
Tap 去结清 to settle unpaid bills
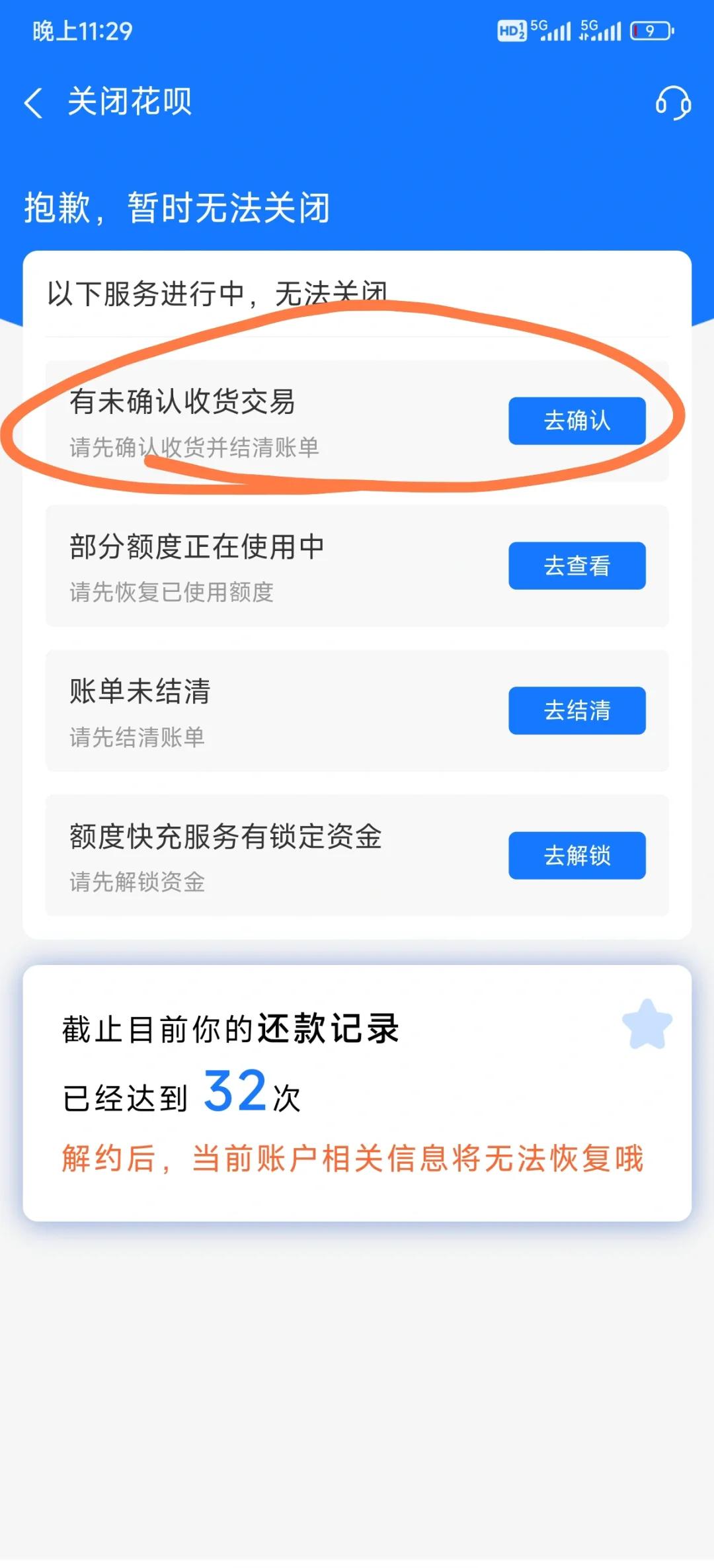point(576,710)
